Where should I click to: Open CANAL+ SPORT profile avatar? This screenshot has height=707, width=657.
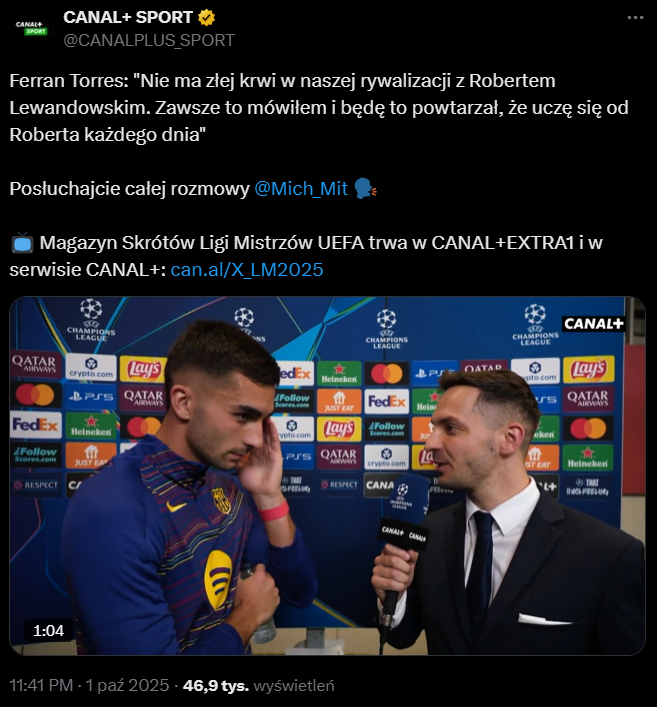point(31,29)
